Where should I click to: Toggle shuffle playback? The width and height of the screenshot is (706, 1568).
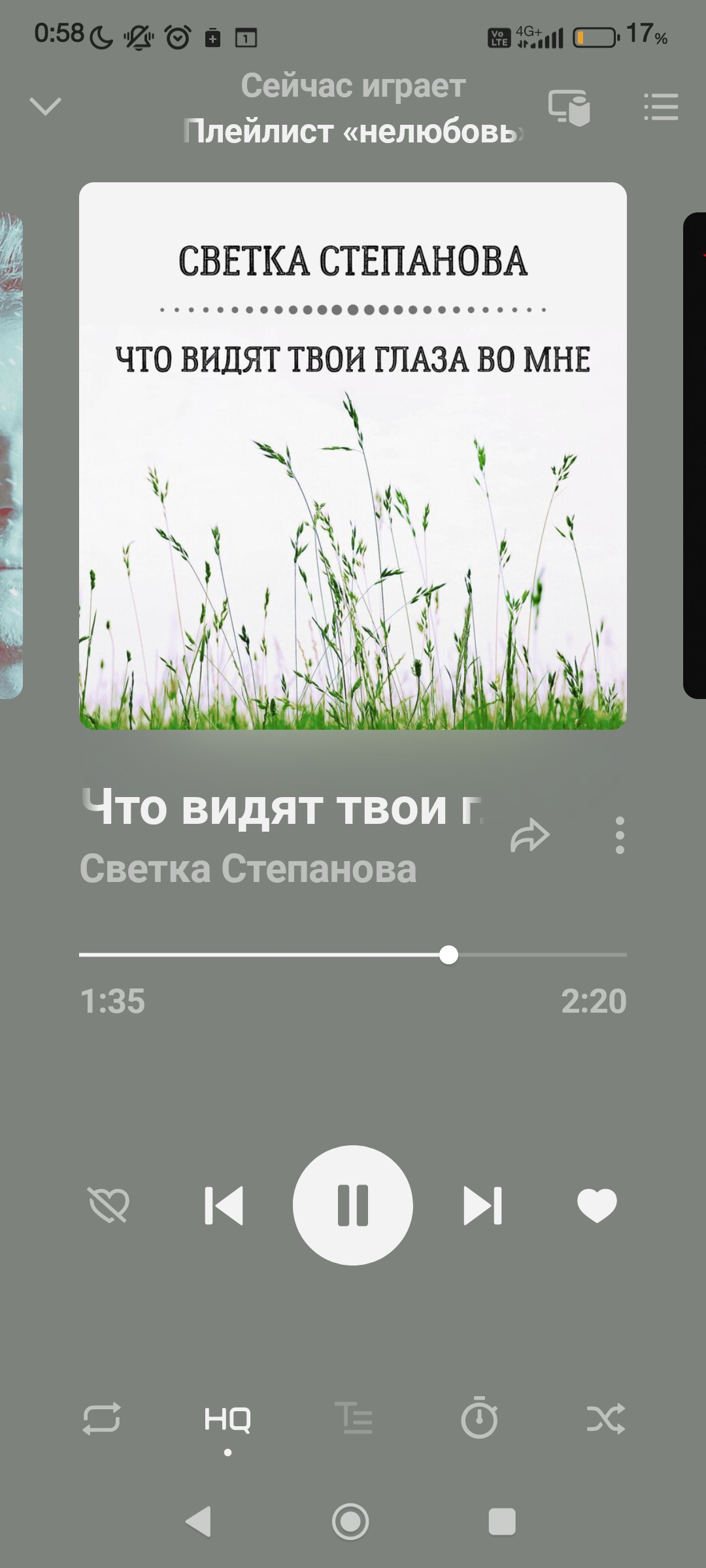605,1418
